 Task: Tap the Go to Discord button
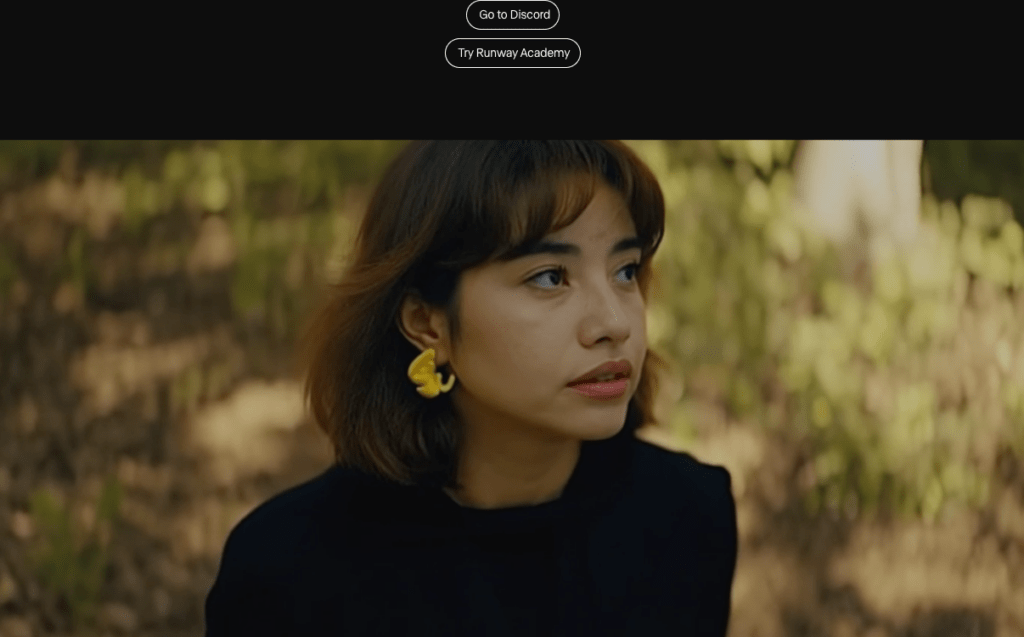(x=513, y=15)
